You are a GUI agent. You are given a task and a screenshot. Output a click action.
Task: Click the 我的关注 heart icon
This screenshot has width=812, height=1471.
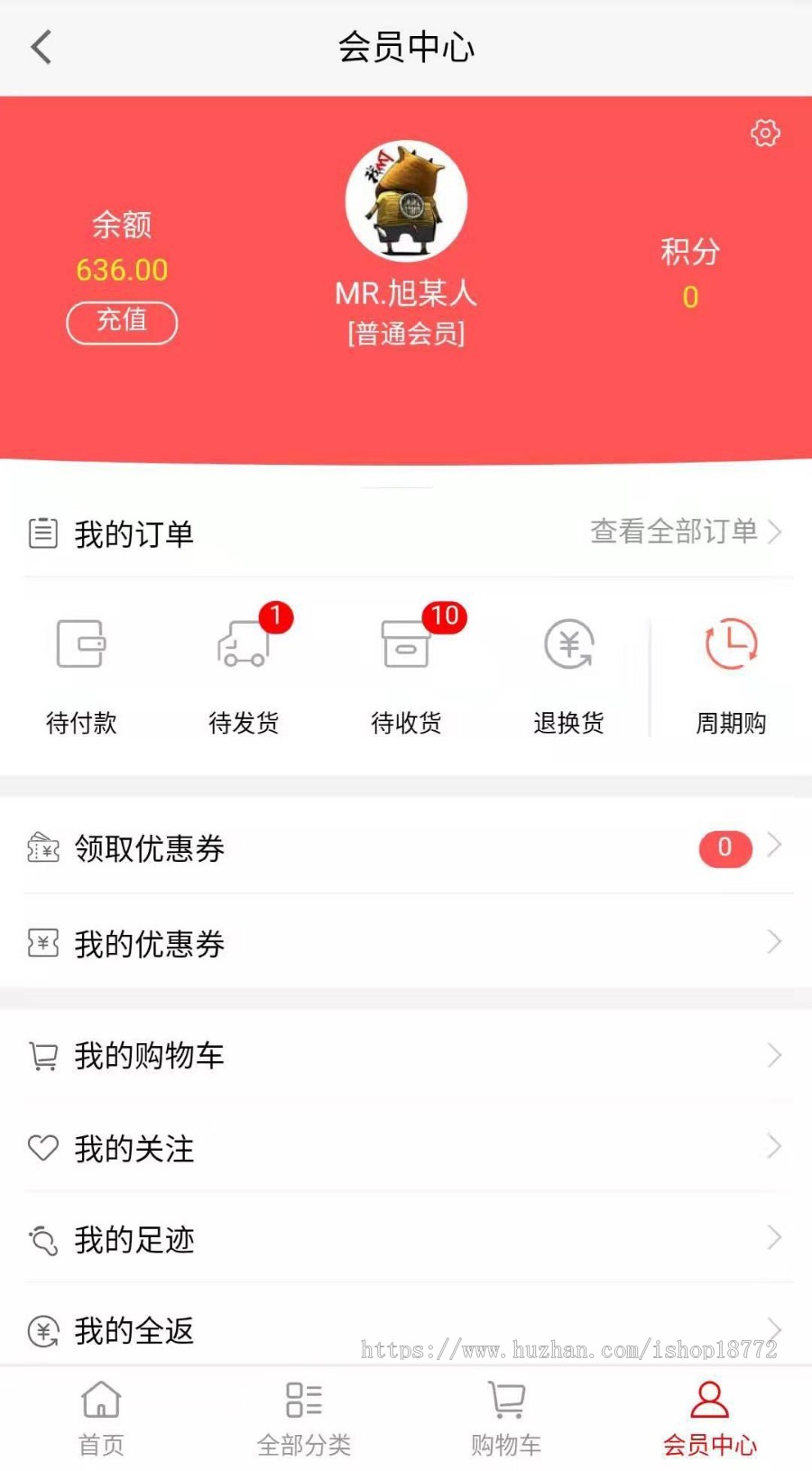[42, 1147]
